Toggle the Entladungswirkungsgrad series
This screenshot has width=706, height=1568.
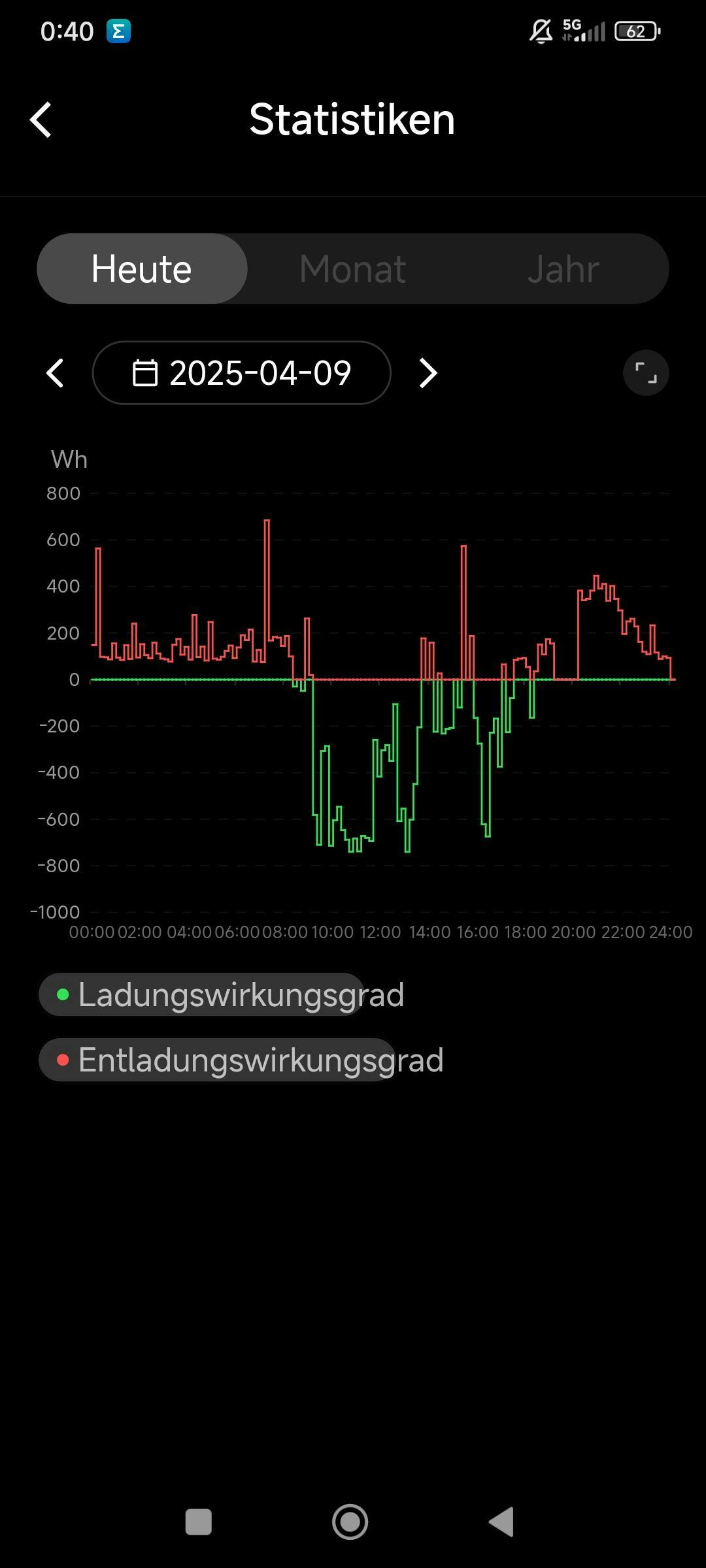pyautogui.click(x=242, y=1060)
